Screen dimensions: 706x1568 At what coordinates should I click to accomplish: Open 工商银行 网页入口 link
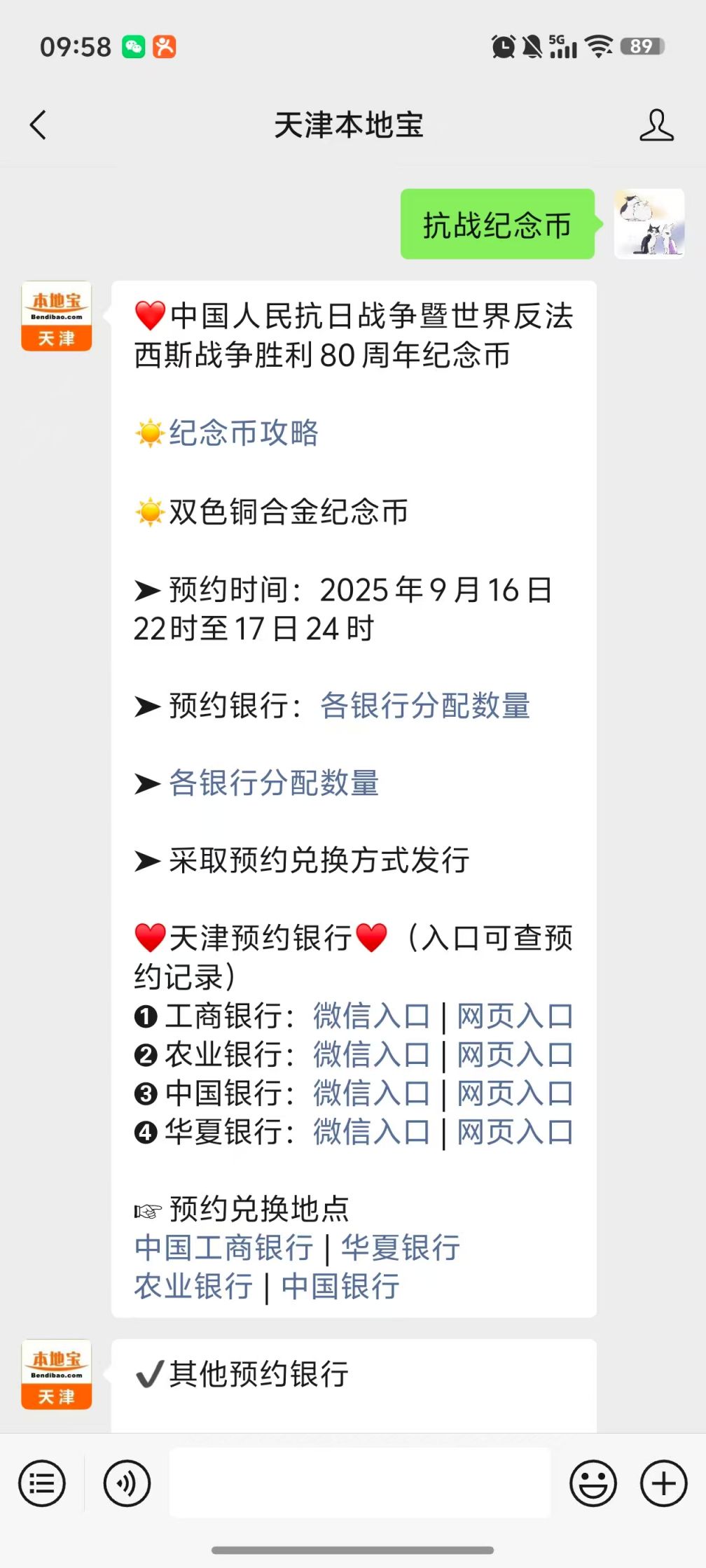(515, 1016)
